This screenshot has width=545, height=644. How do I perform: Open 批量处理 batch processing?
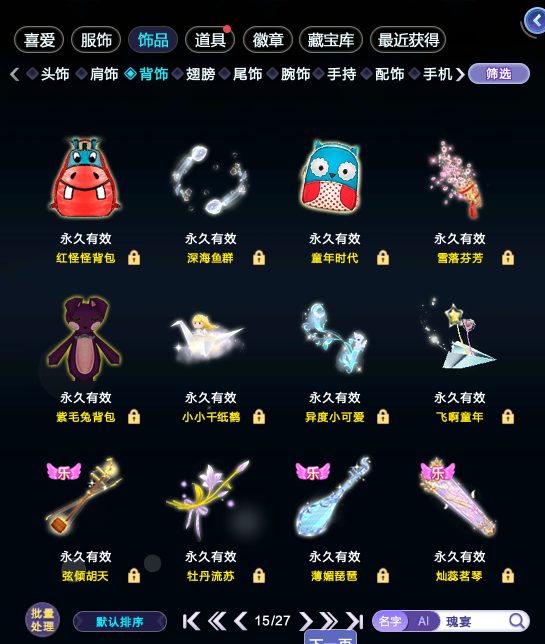click(x=42, y=620)
